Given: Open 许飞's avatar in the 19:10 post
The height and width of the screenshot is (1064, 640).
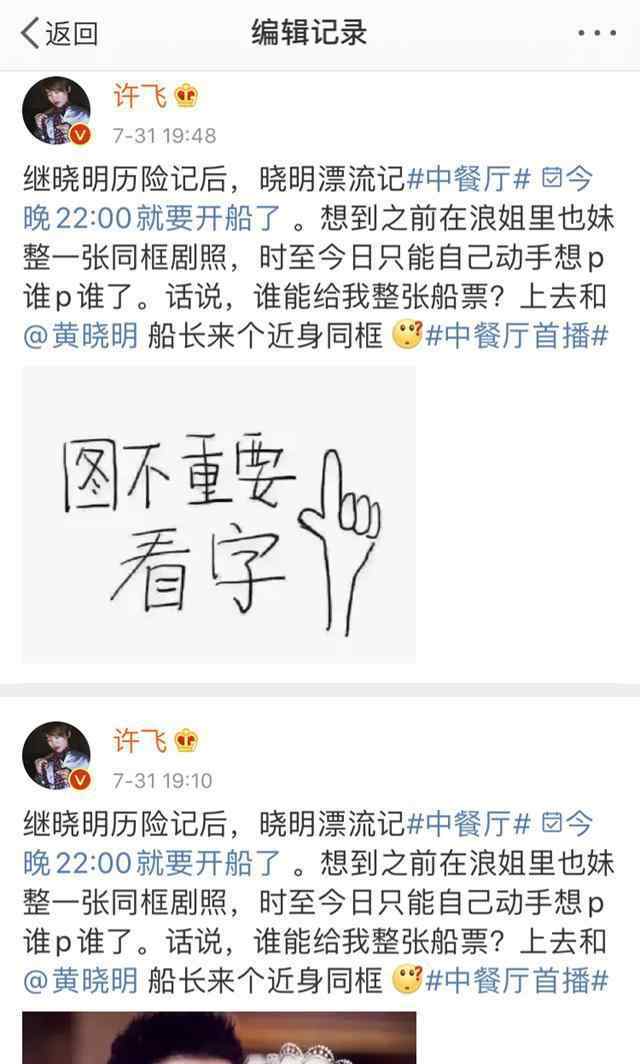Looking at the screenshot, I should [56, 756].
